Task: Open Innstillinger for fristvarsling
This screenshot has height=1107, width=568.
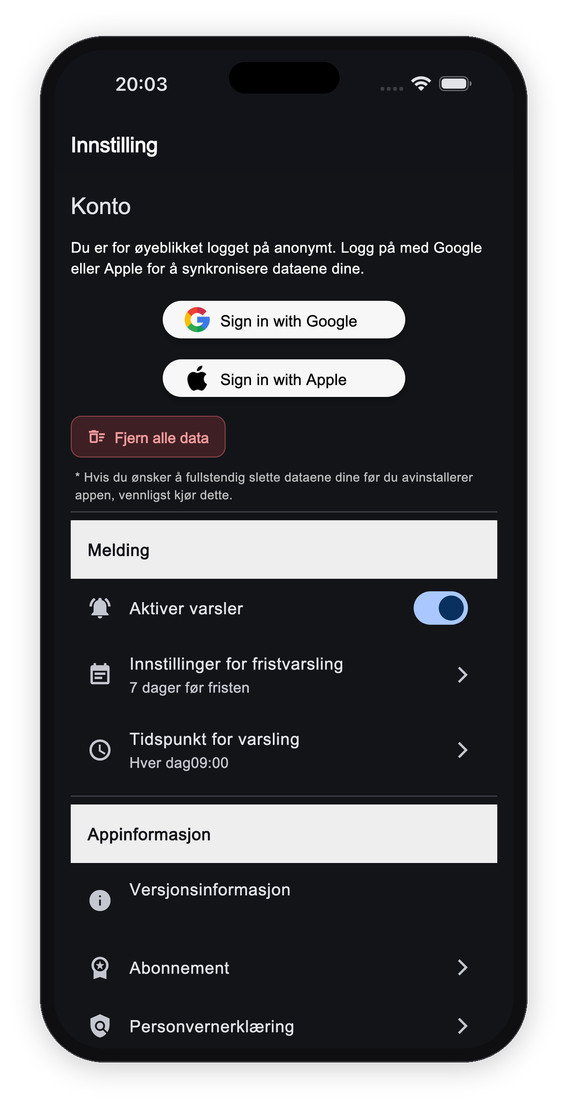Action: click(284, 675)
